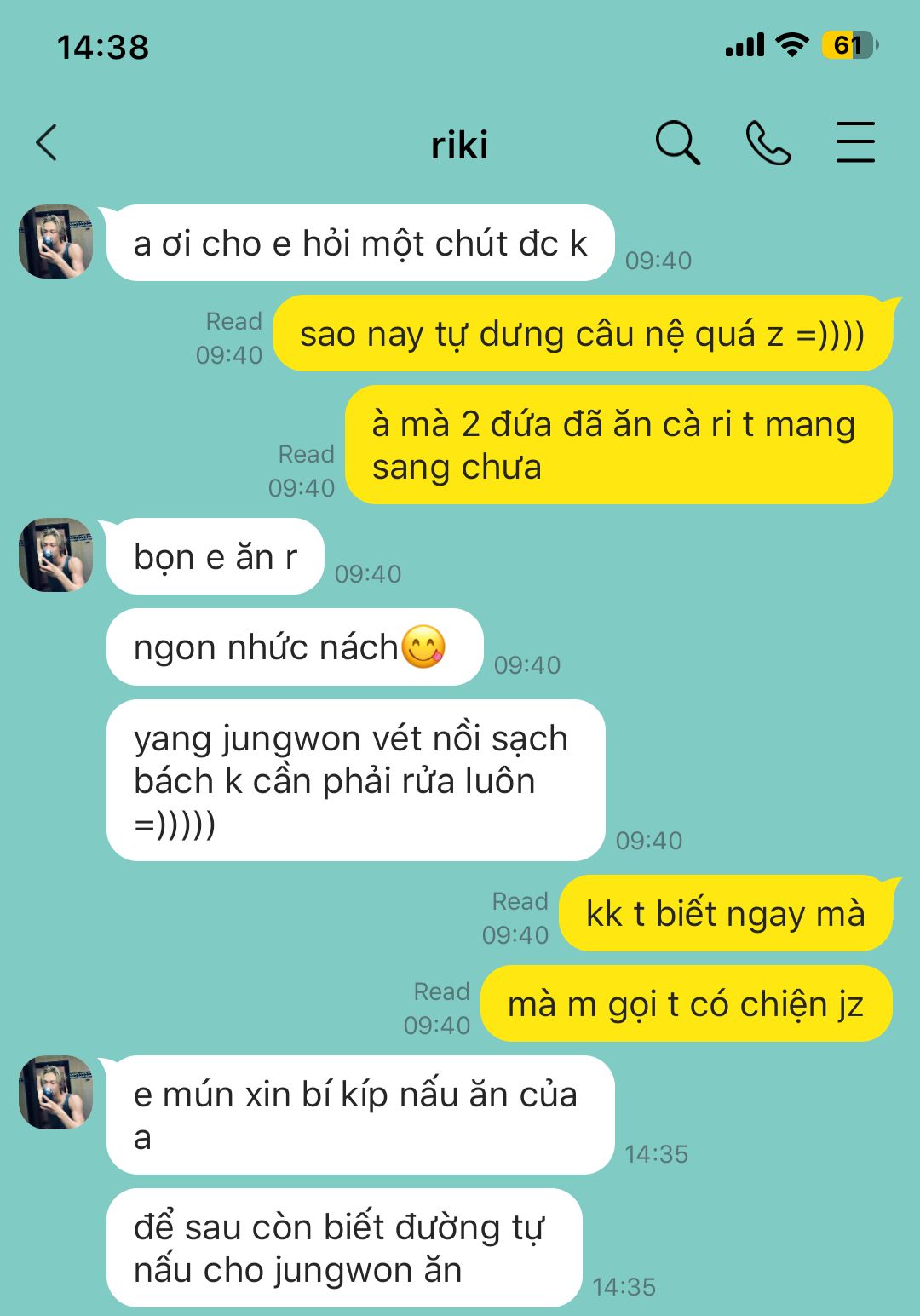Go back from the riki chat
The image size is (920, 1316).
(48, 142)
